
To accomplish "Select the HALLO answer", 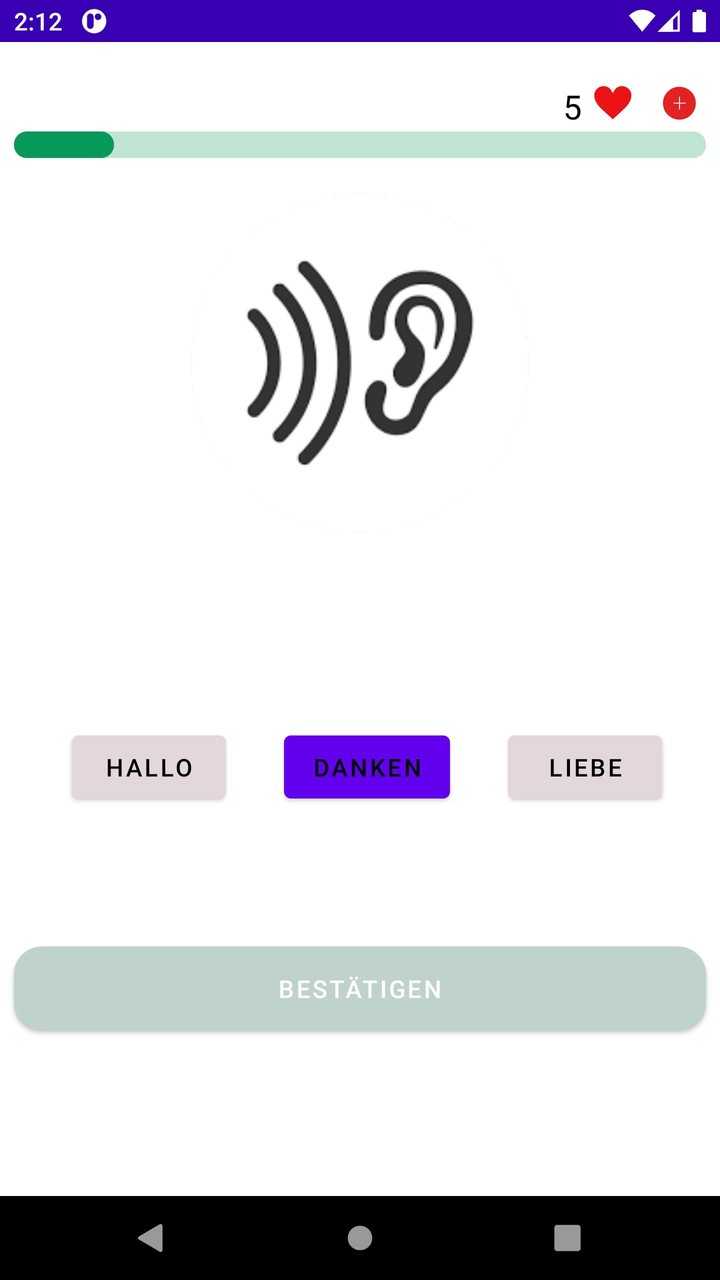I will [x=149, y=767].
